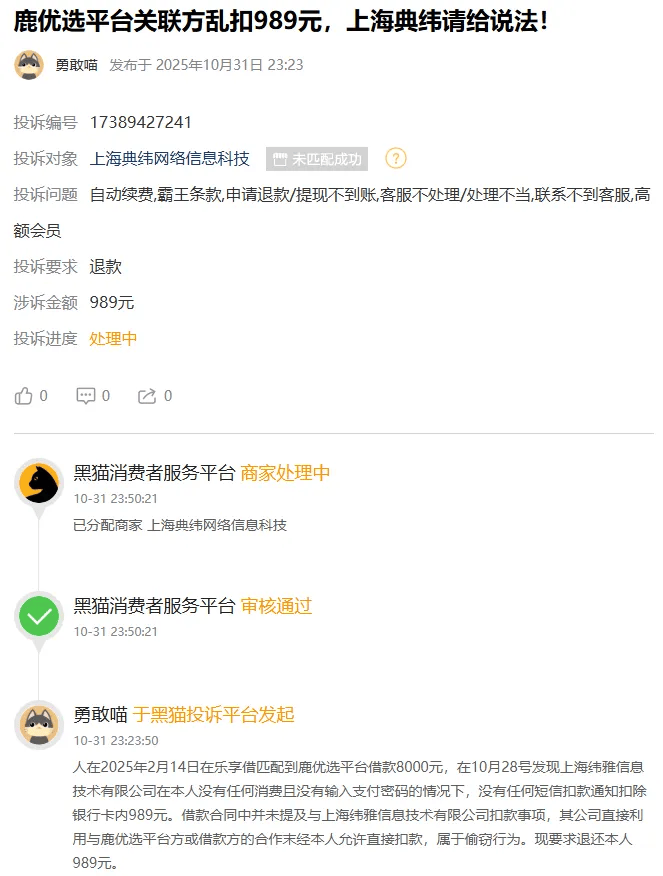Like this complaint post
Screen dimensions: 663x876
25,396
